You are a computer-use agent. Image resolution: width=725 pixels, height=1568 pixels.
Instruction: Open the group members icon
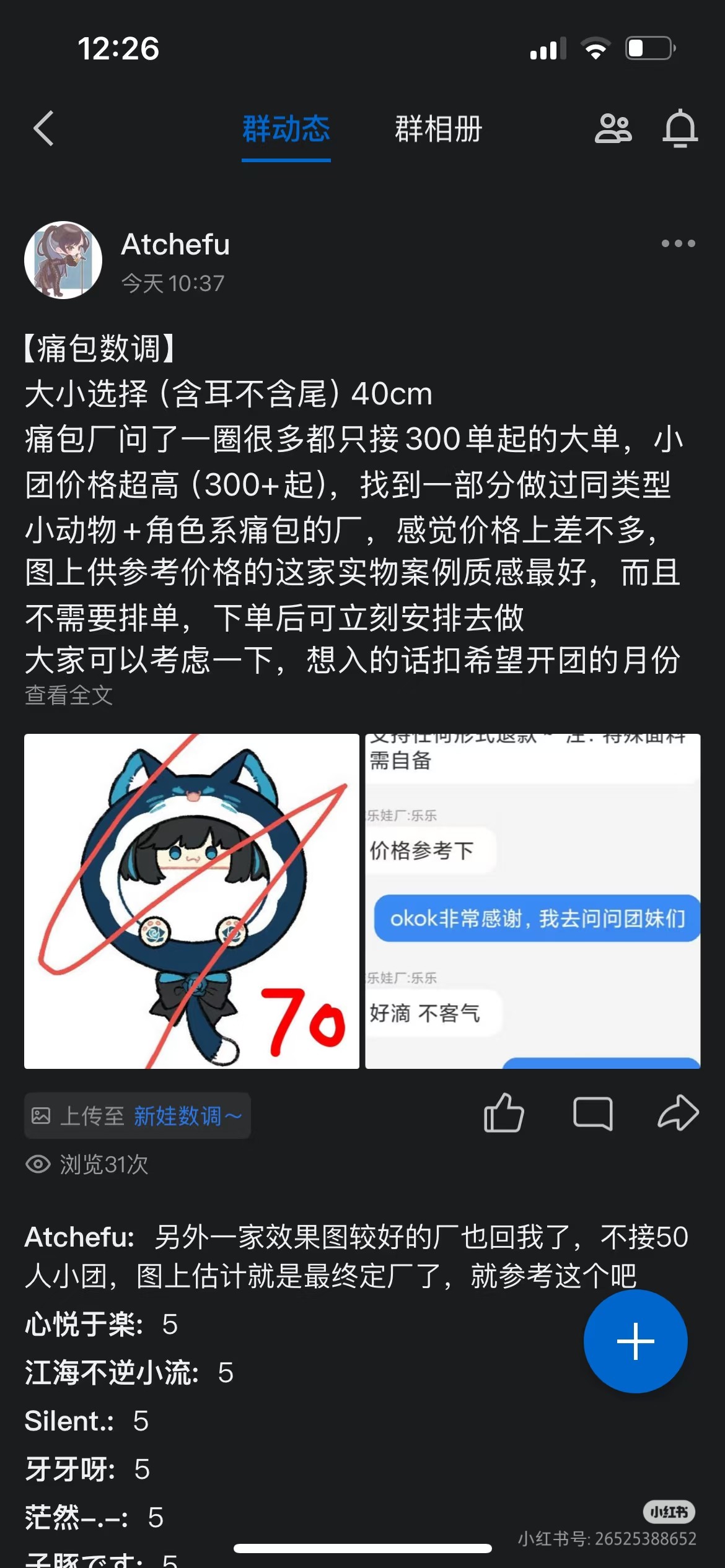tap(613, 129)
